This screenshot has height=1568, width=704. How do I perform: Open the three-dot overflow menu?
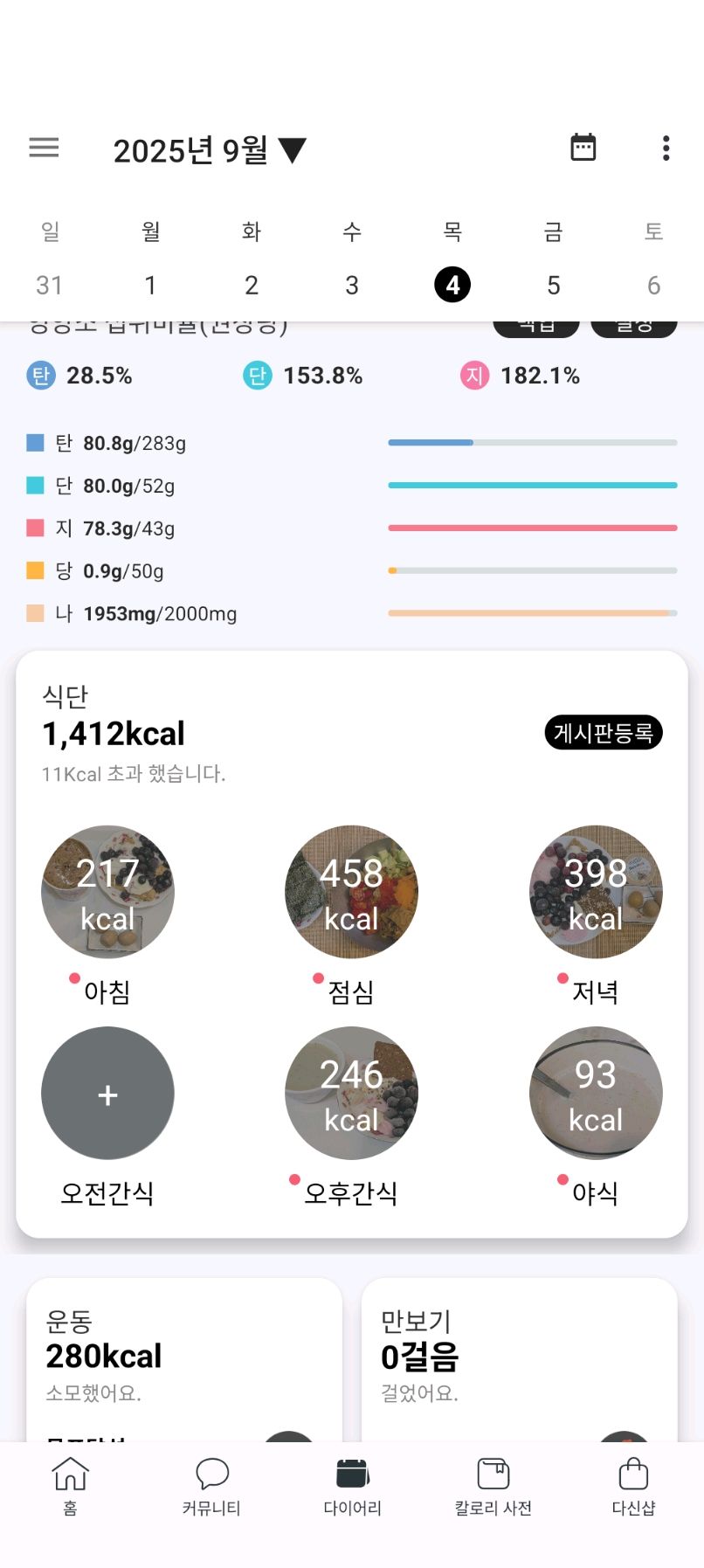point(666,148)
